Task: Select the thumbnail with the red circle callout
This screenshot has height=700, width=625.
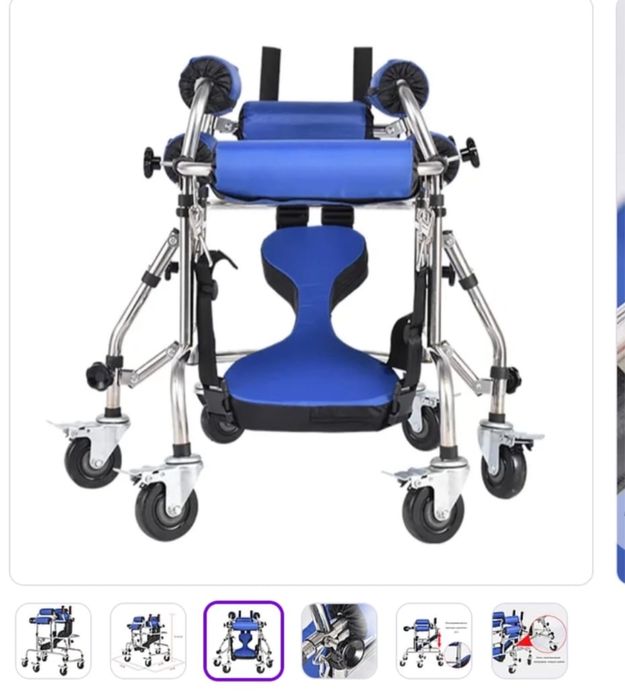Action: pos(529,641)
